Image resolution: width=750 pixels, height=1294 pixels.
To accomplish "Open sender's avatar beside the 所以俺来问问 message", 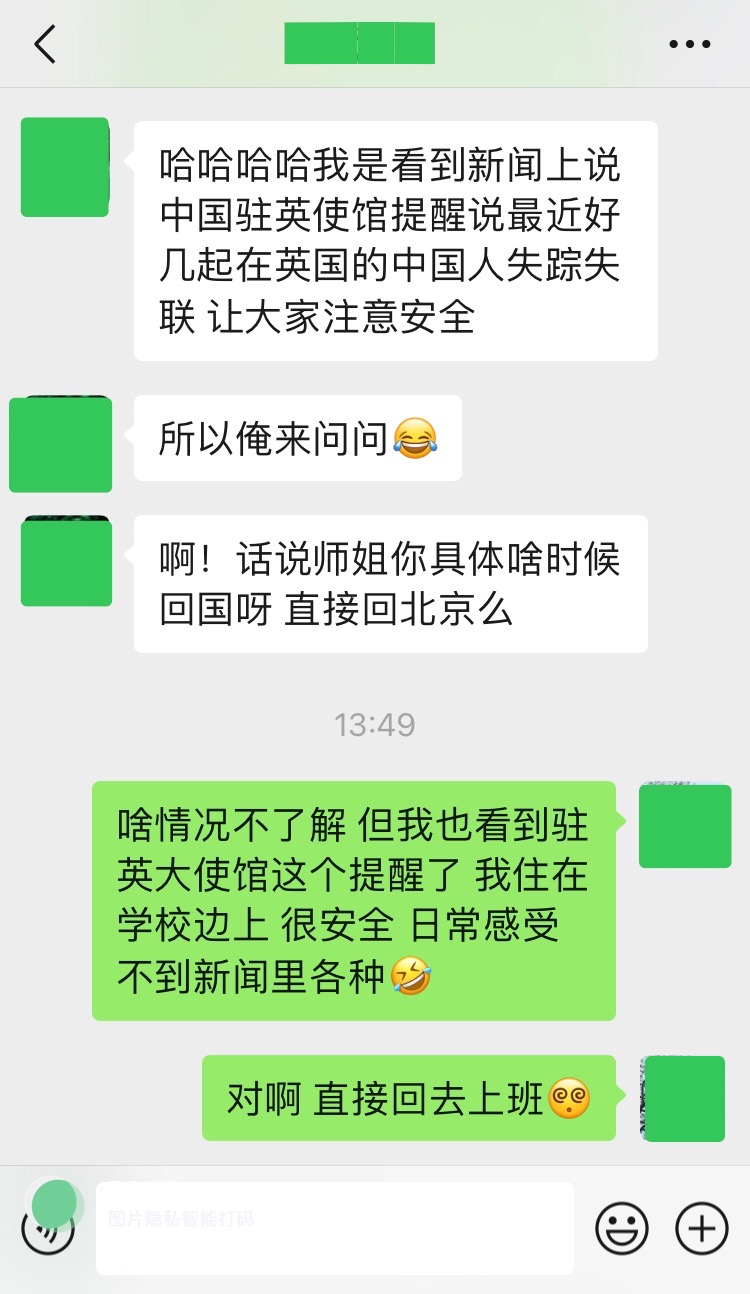I will pyautogui.click(x=61, y=444).
